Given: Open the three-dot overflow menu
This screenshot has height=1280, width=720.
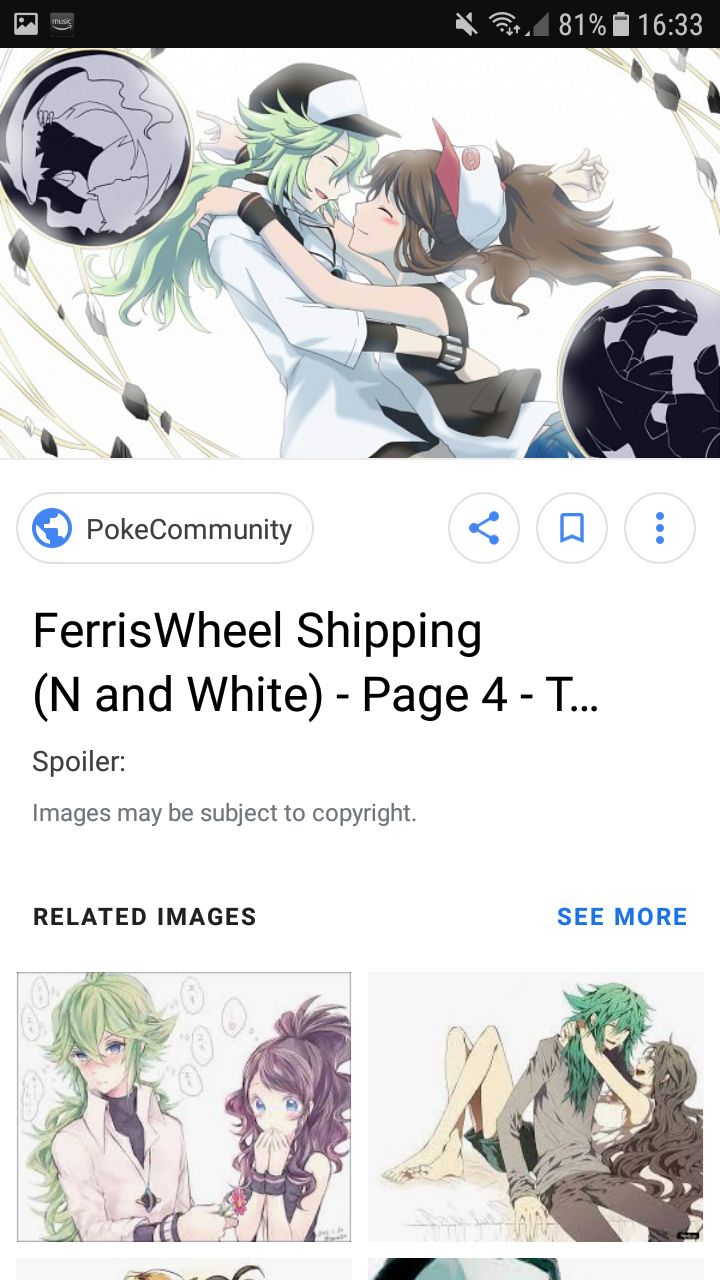Looking at the screenshot, I should click(x=660, y=528).
